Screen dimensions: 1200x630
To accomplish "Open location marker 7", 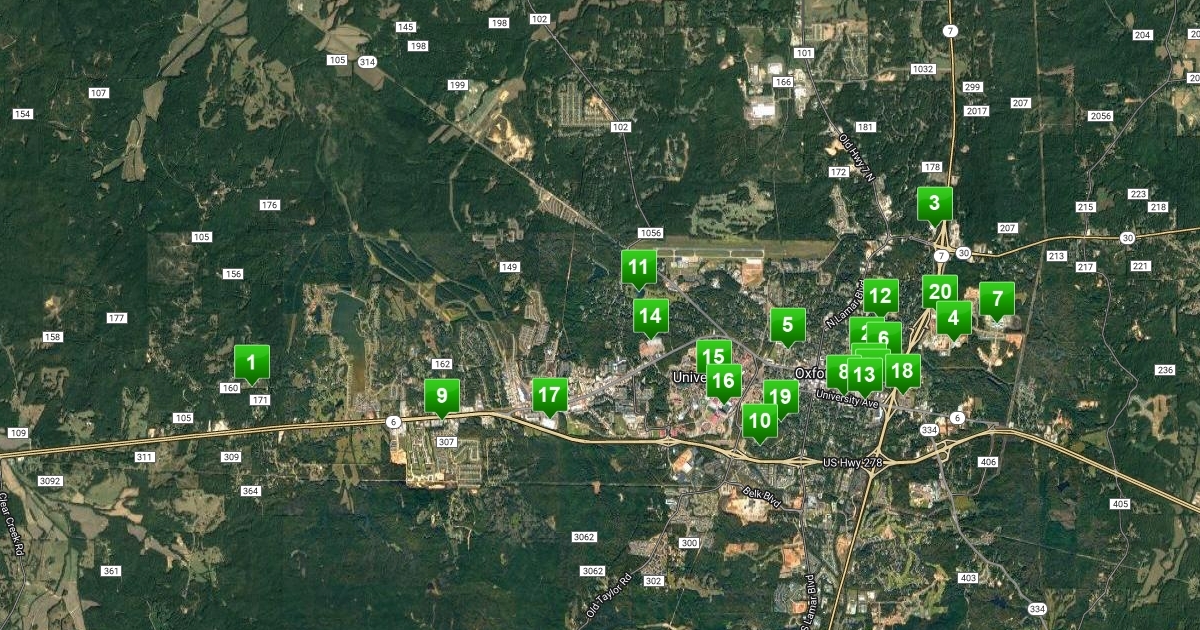I will 997,299.
